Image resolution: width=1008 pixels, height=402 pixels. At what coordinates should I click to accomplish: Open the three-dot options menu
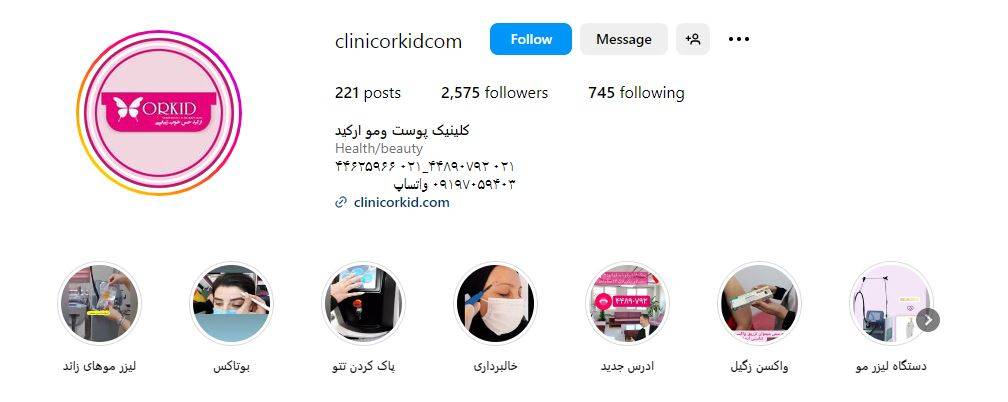pyautogui.click(x=738, y=39)
